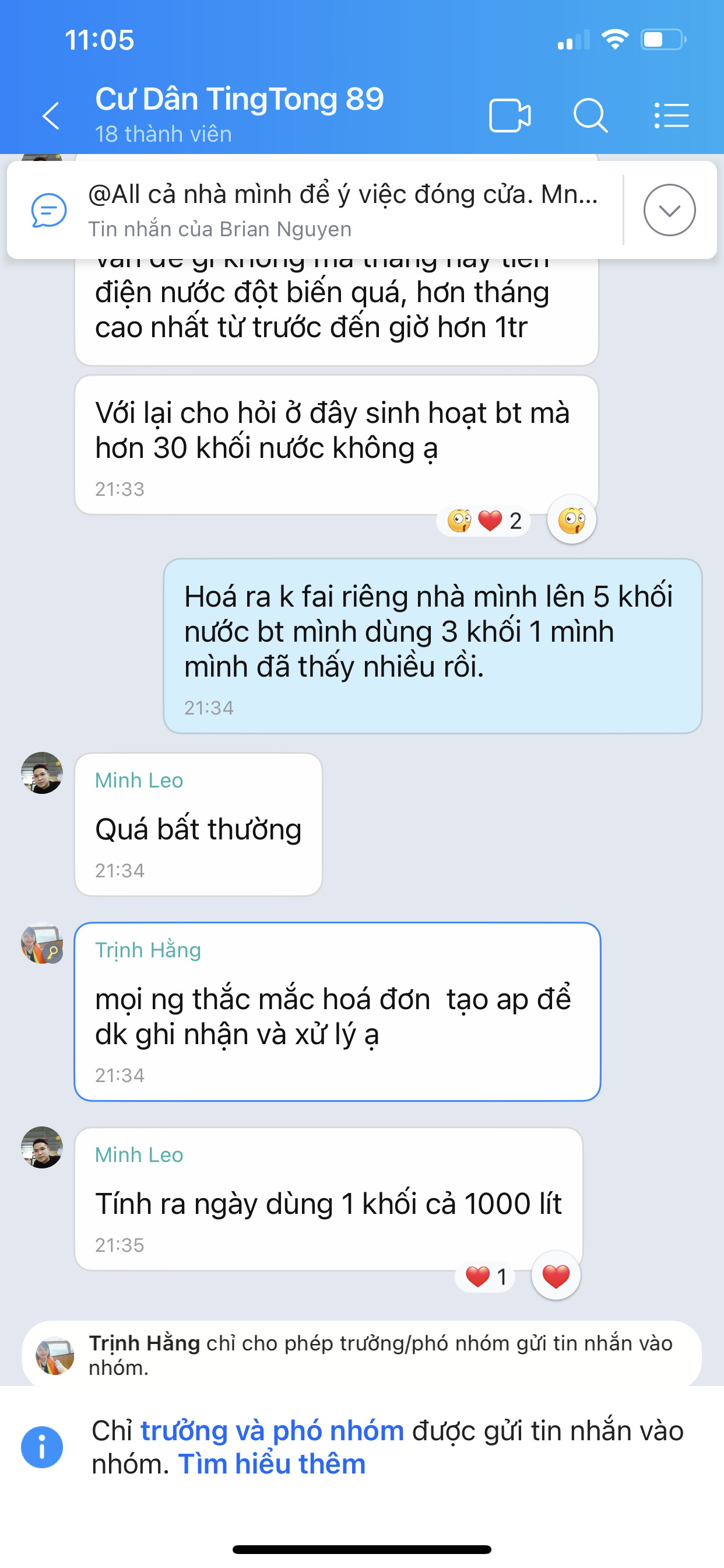This screenshot has width=724, height=1568.
Task: View reactions on "30 khối nước" message
Action: click(484, 521)
